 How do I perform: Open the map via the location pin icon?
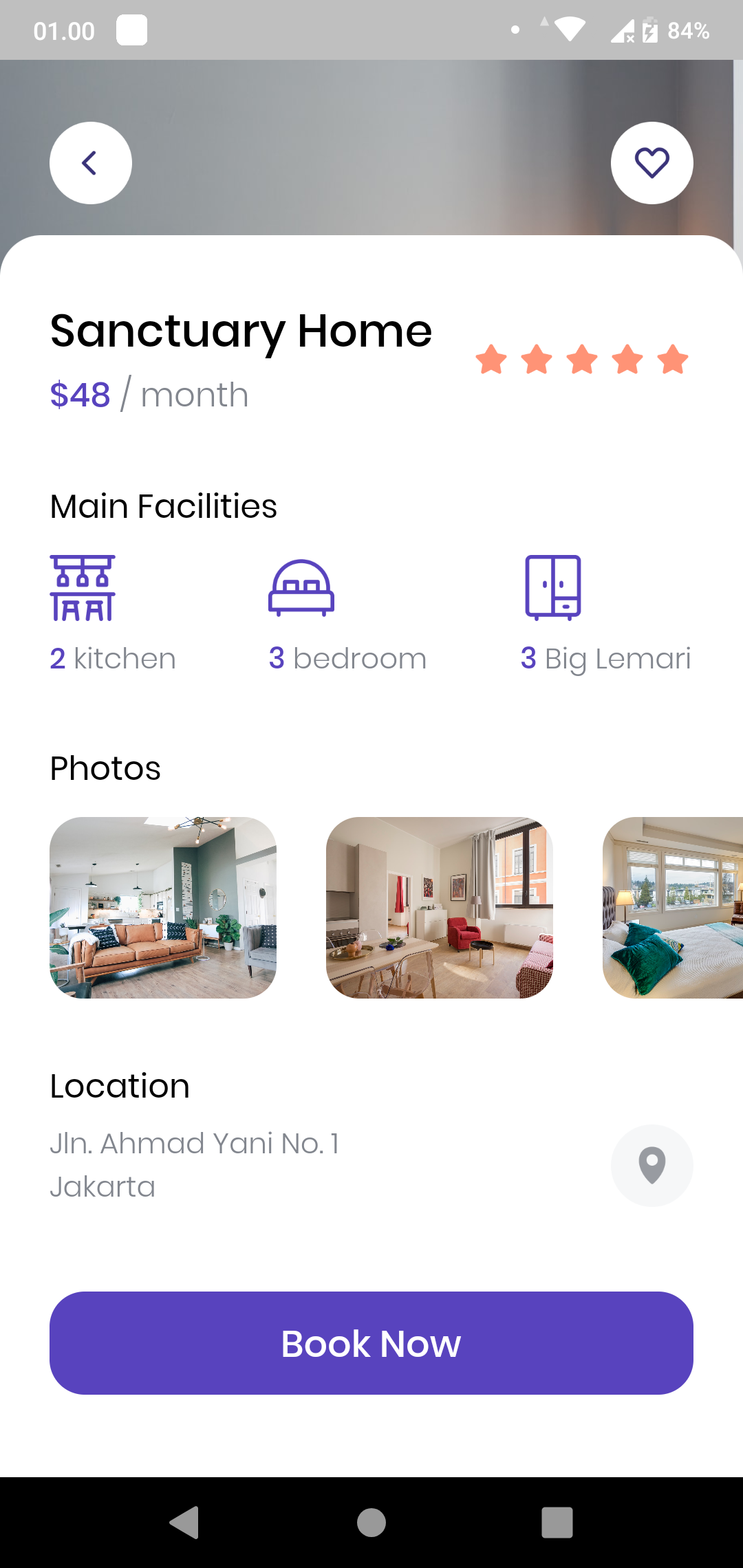pyautogui.click(x=652, y=1165)
